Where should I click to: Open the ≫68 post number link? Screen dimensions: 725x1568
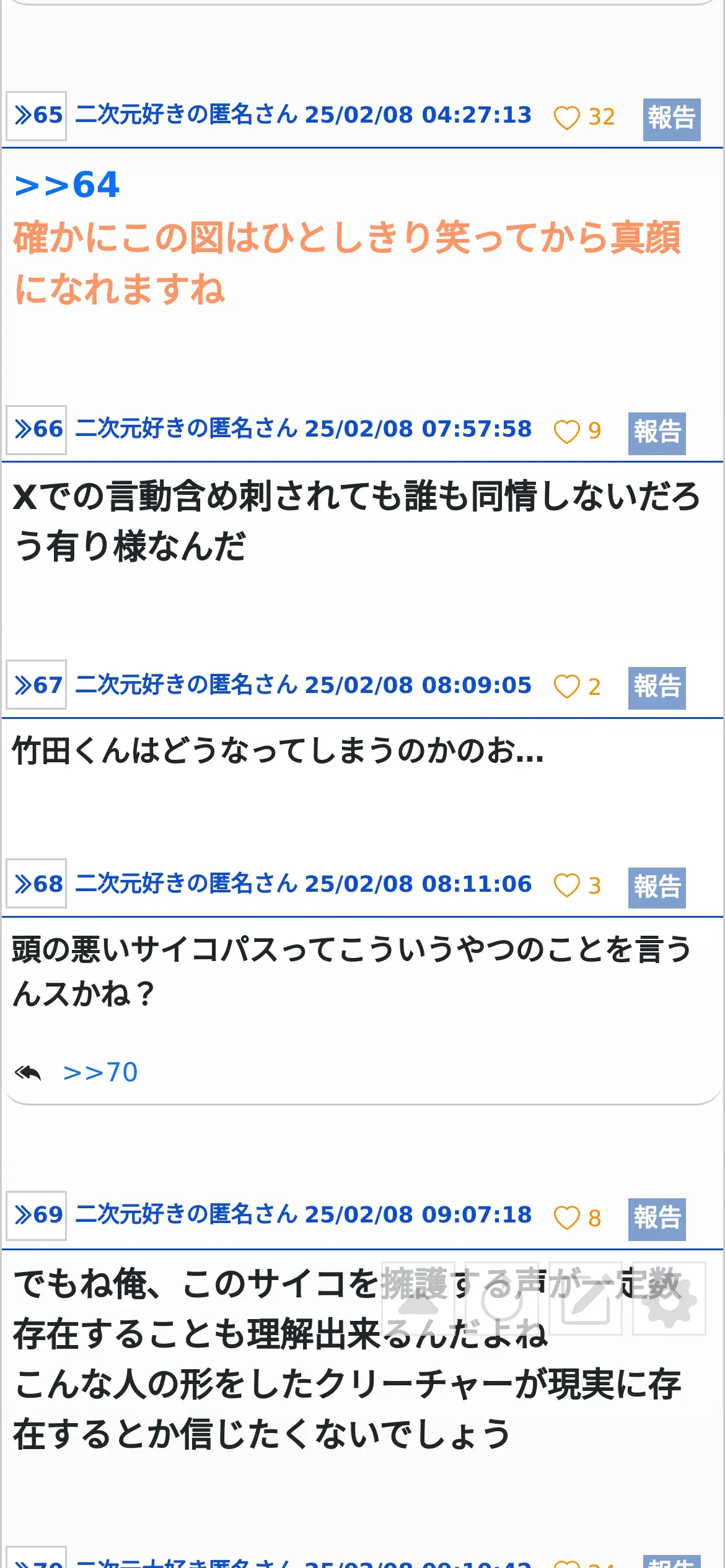[x=37, y=884]
